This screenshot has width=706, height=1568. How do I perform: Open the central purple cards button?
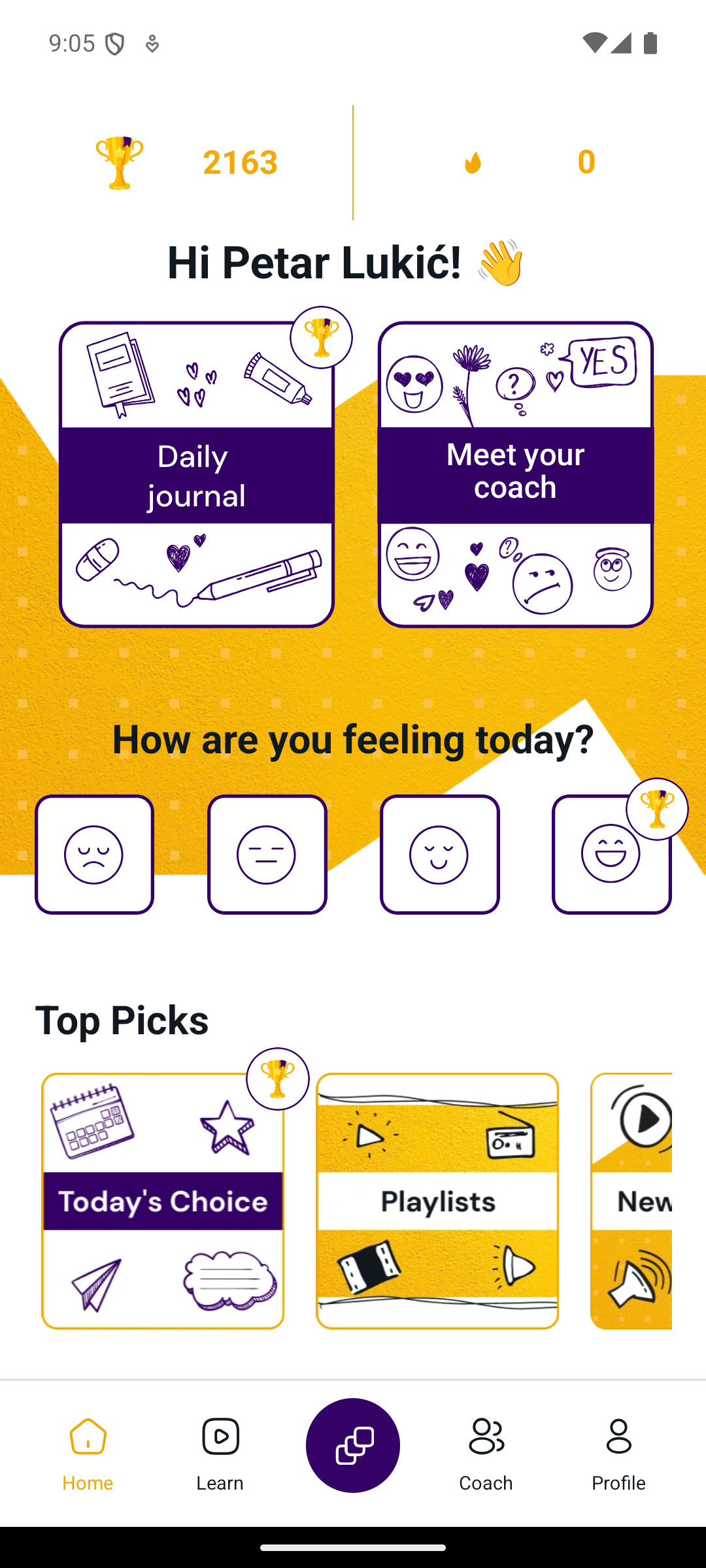(x=352, y=1446)
